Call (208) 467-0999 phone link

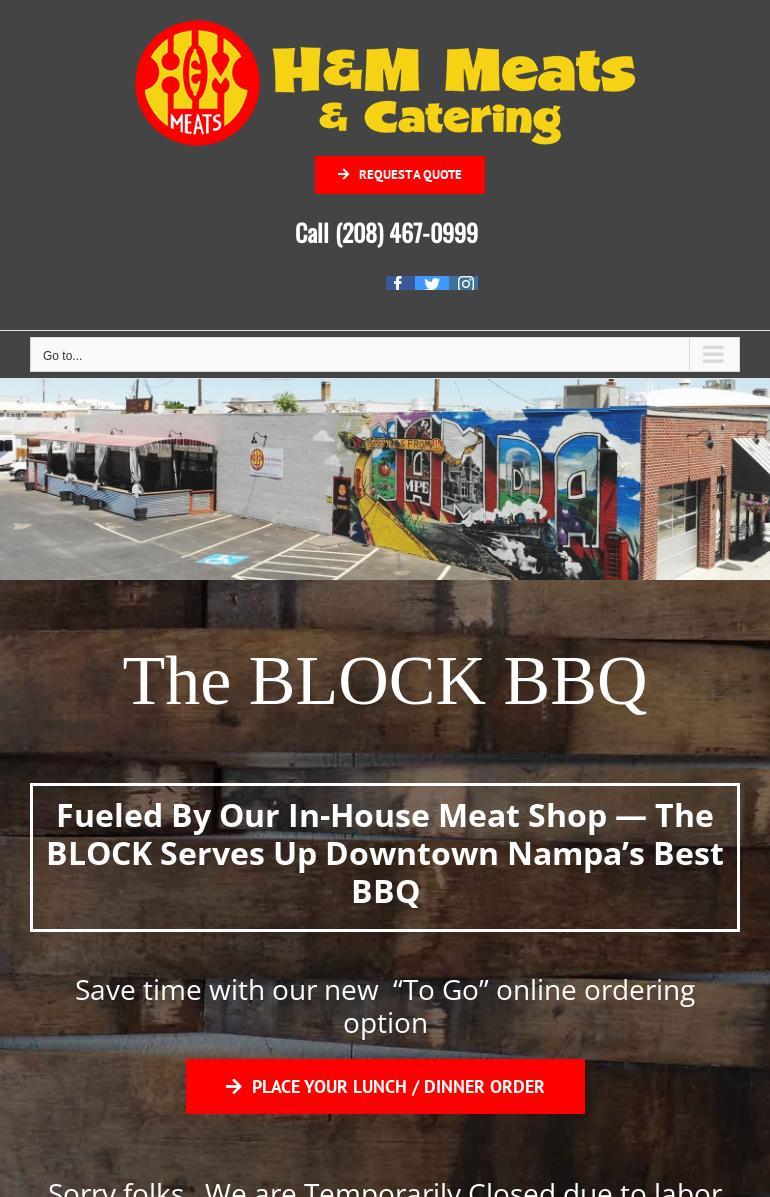pos(386,233)
